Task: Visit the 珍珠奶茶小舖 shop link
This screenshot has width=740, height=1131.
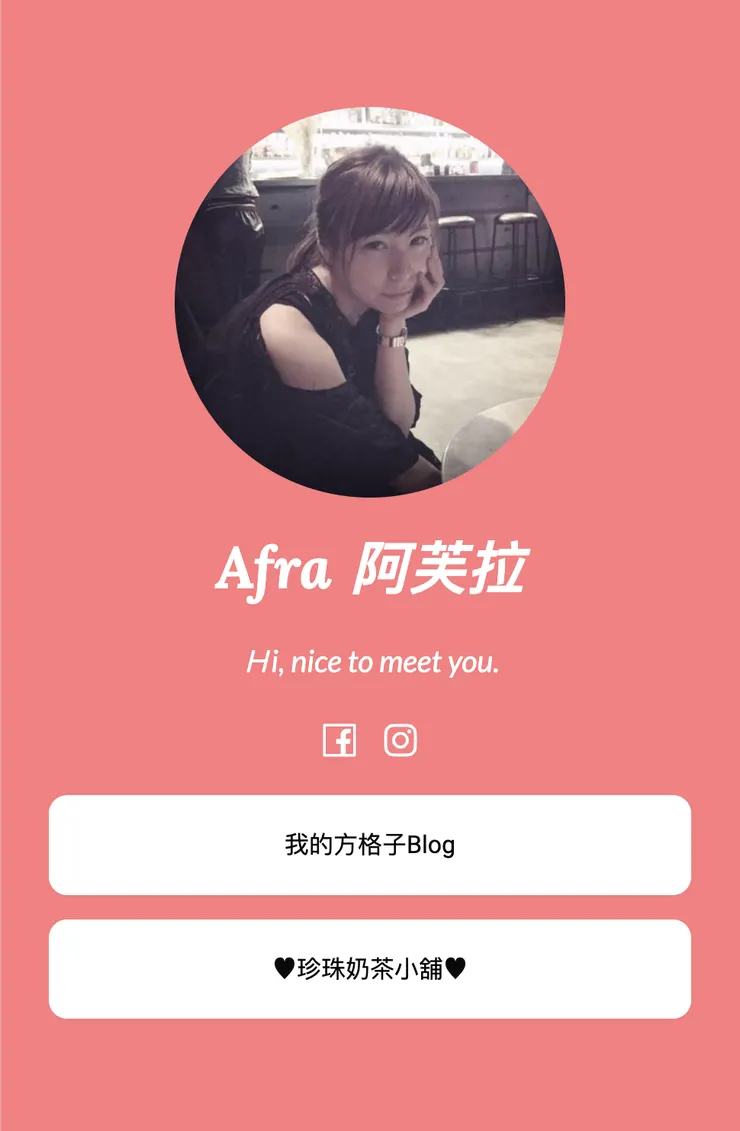Action: point(370,969)
